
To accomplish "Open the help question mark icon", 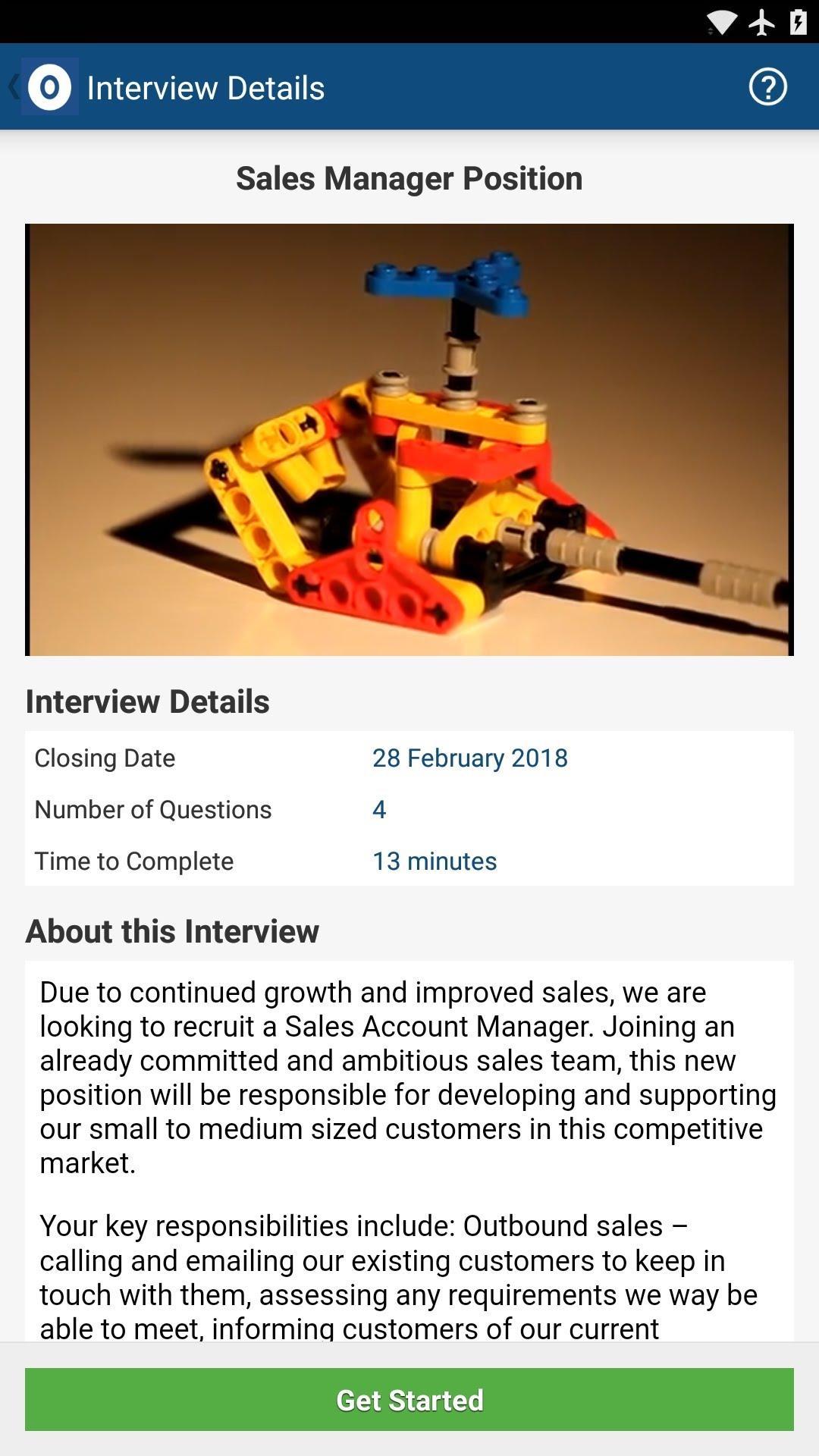I will click(x=767, y=87).
